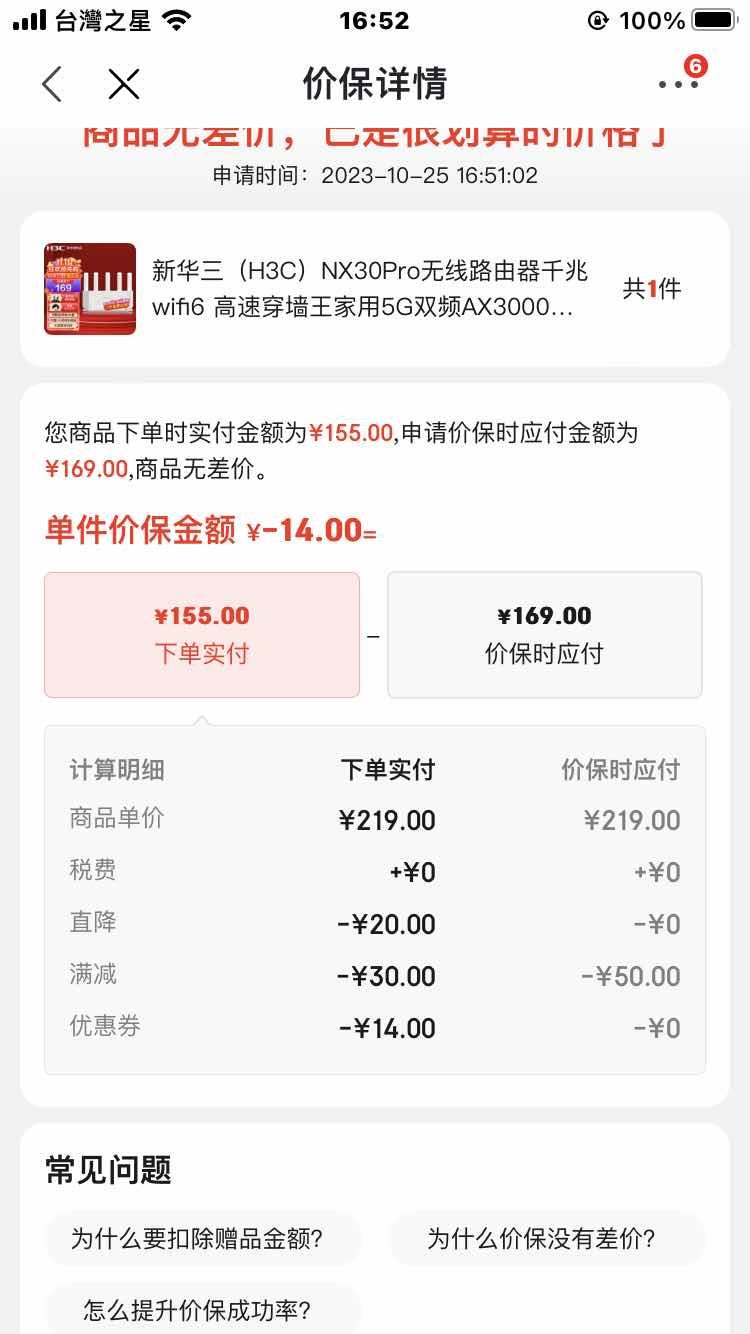Select the 价保时应付 ¥169.00 breakdown

pyautogui.click(x=544, y=635)
